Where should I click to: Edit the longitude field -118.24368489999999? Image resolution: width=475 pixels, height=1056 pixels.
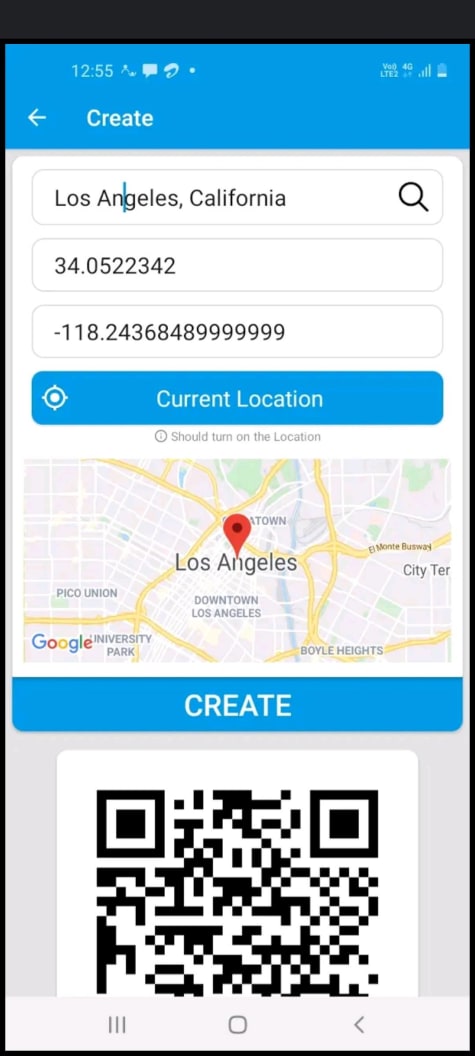237,331
